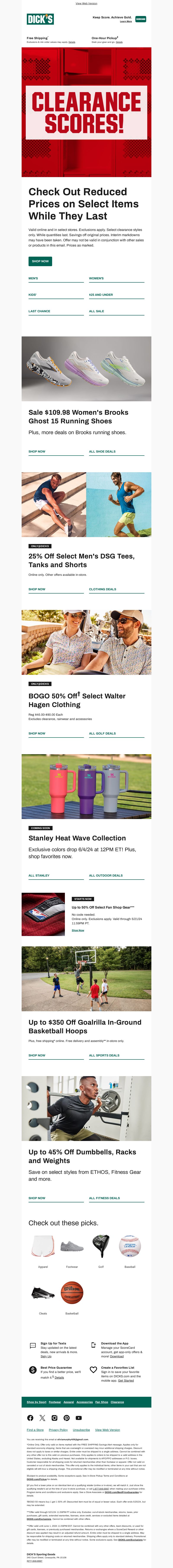This screenshot has width=173, height=1568.
Task: Open the All Stanley link
Action: [39, 875]
